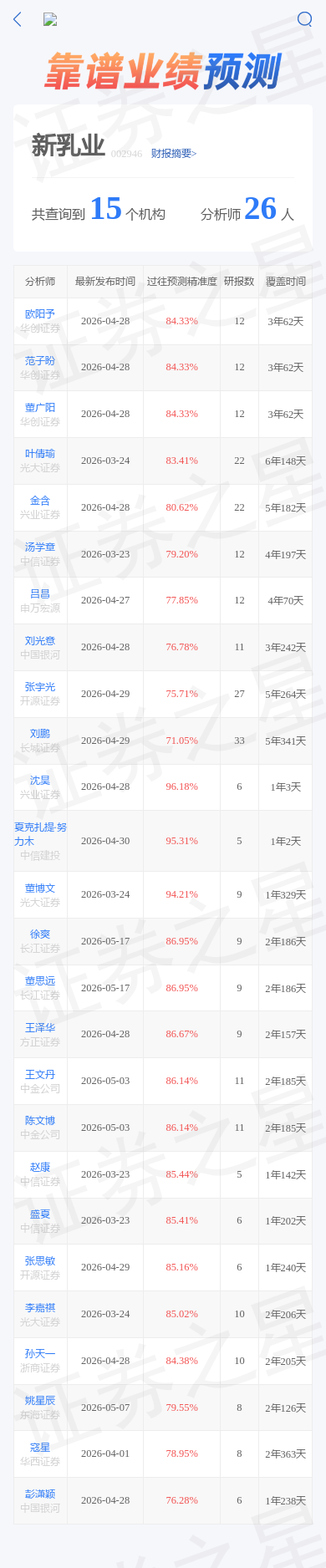Go back using the top-left arrow
This screenshot has height=1568, width=326.
point(18,19)
